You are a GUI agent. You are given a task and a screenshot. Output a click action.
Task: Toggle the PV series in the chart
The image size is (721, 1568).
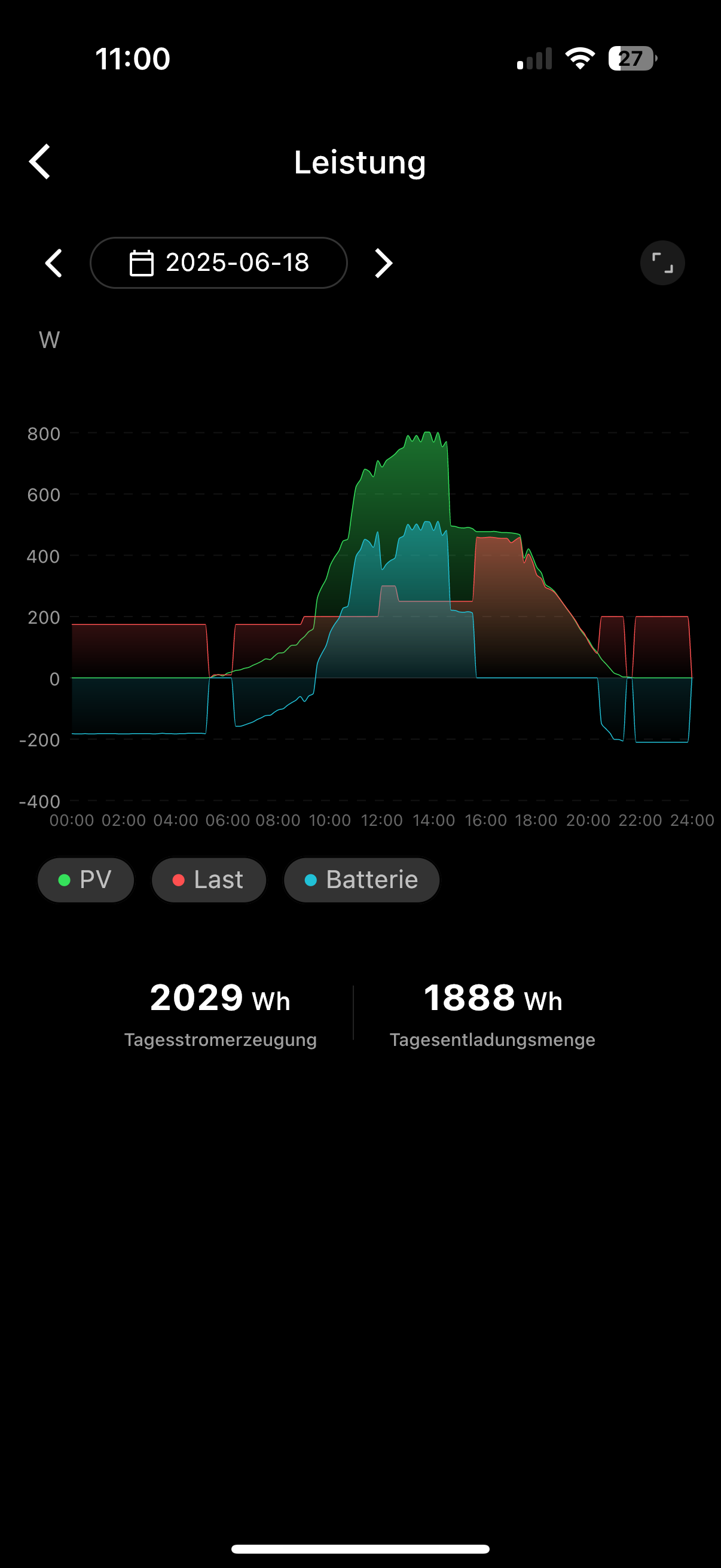[x=85, y=880]
